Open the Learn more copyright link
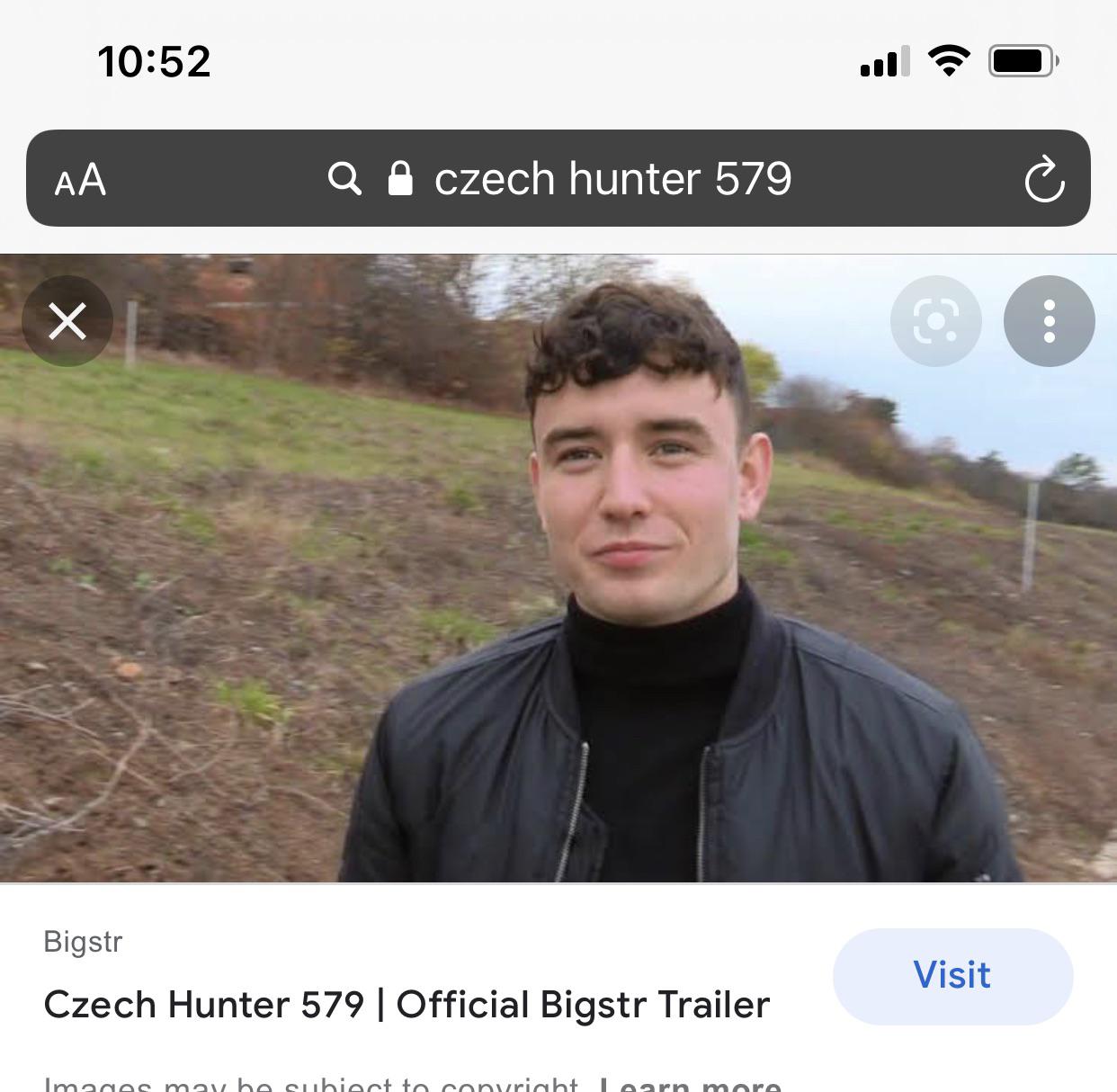 (x=690, y=1084)
